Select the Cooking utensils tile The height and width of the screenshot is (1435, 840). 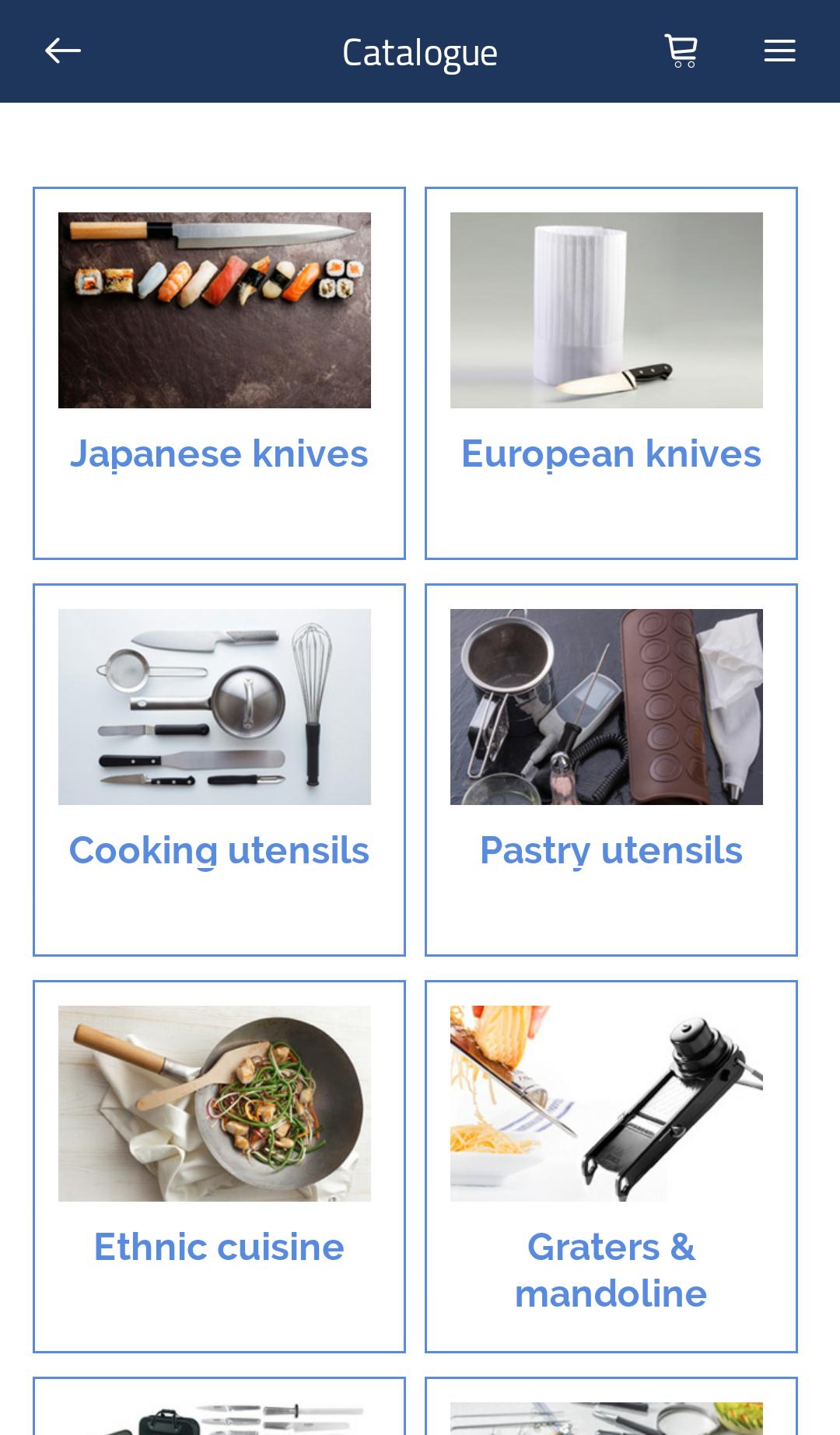pyautogui.click(x=219, y=770)
